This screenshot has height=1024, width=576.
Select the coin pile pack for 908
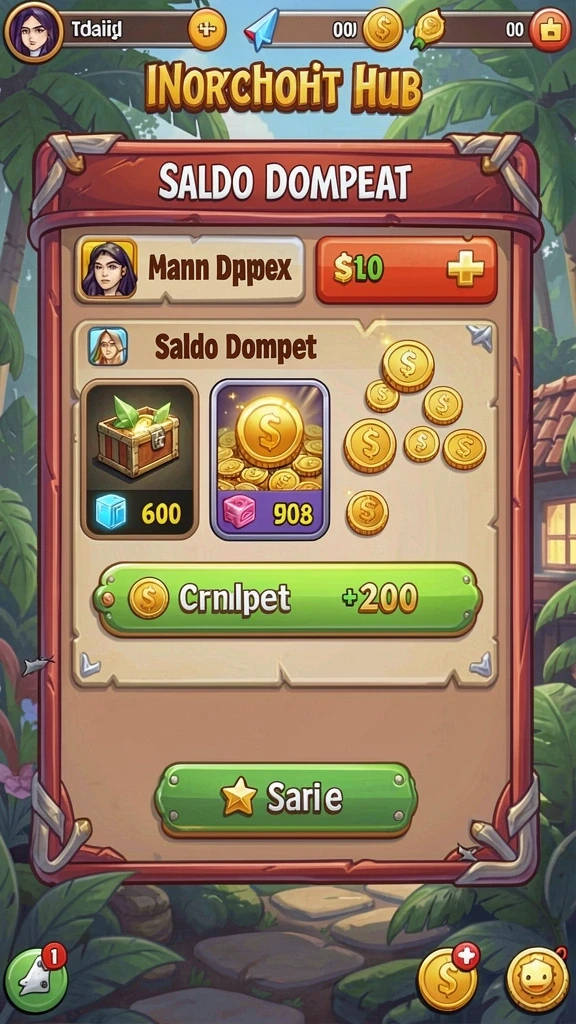tap(270, 460)
